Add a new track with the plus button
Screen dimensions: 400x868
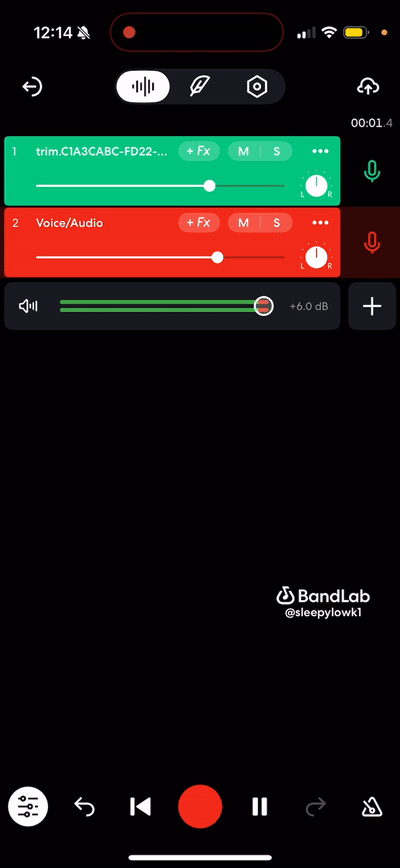pyautogui.click(x=372, y=306)
